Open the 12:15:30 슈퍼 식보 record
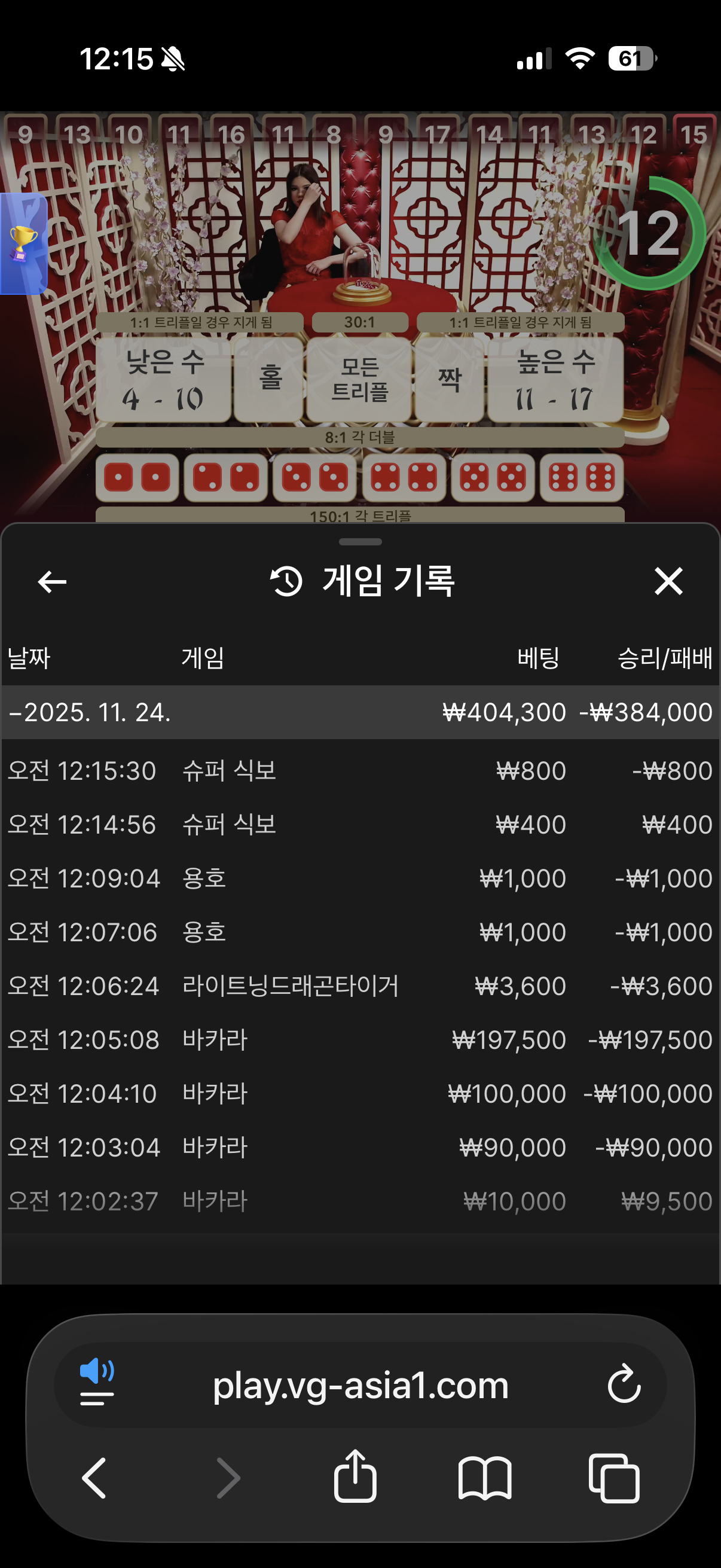 click(359, 771)
